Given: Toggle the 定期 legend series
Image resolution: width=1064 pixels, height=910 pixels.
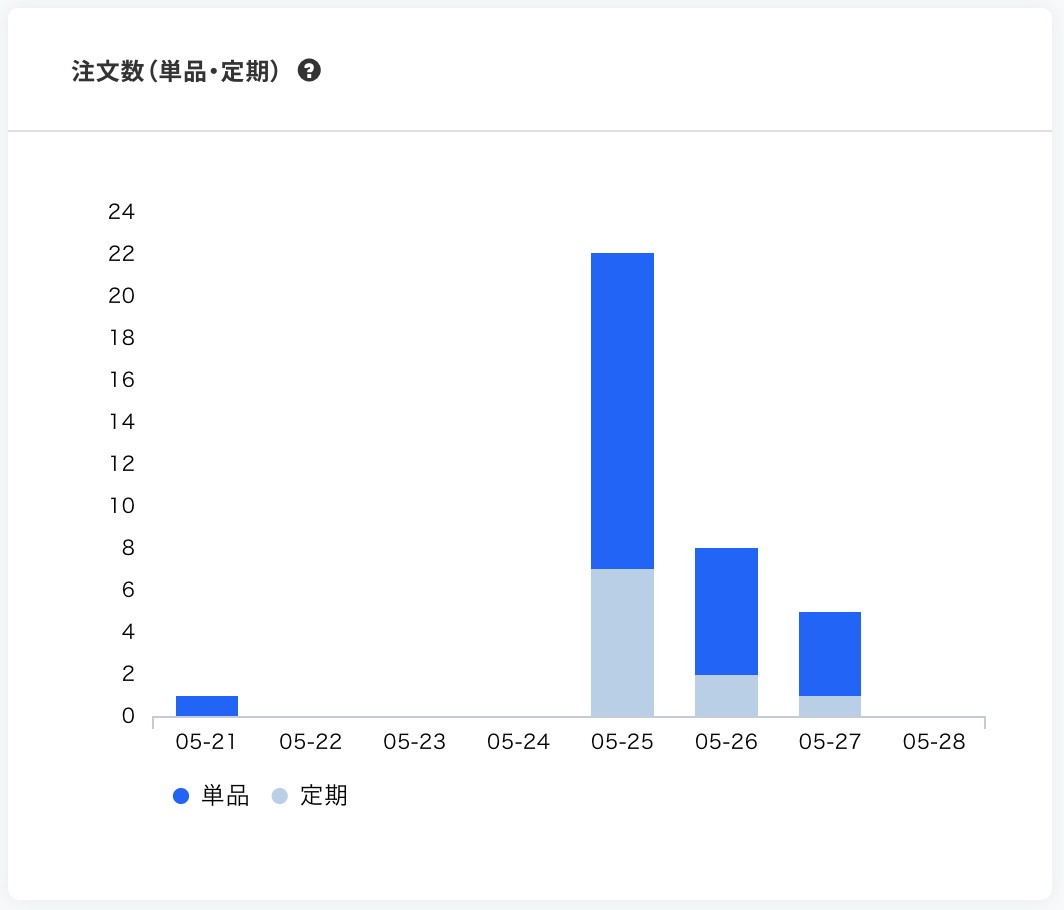Looking at the screenshot, I should 311,796.
